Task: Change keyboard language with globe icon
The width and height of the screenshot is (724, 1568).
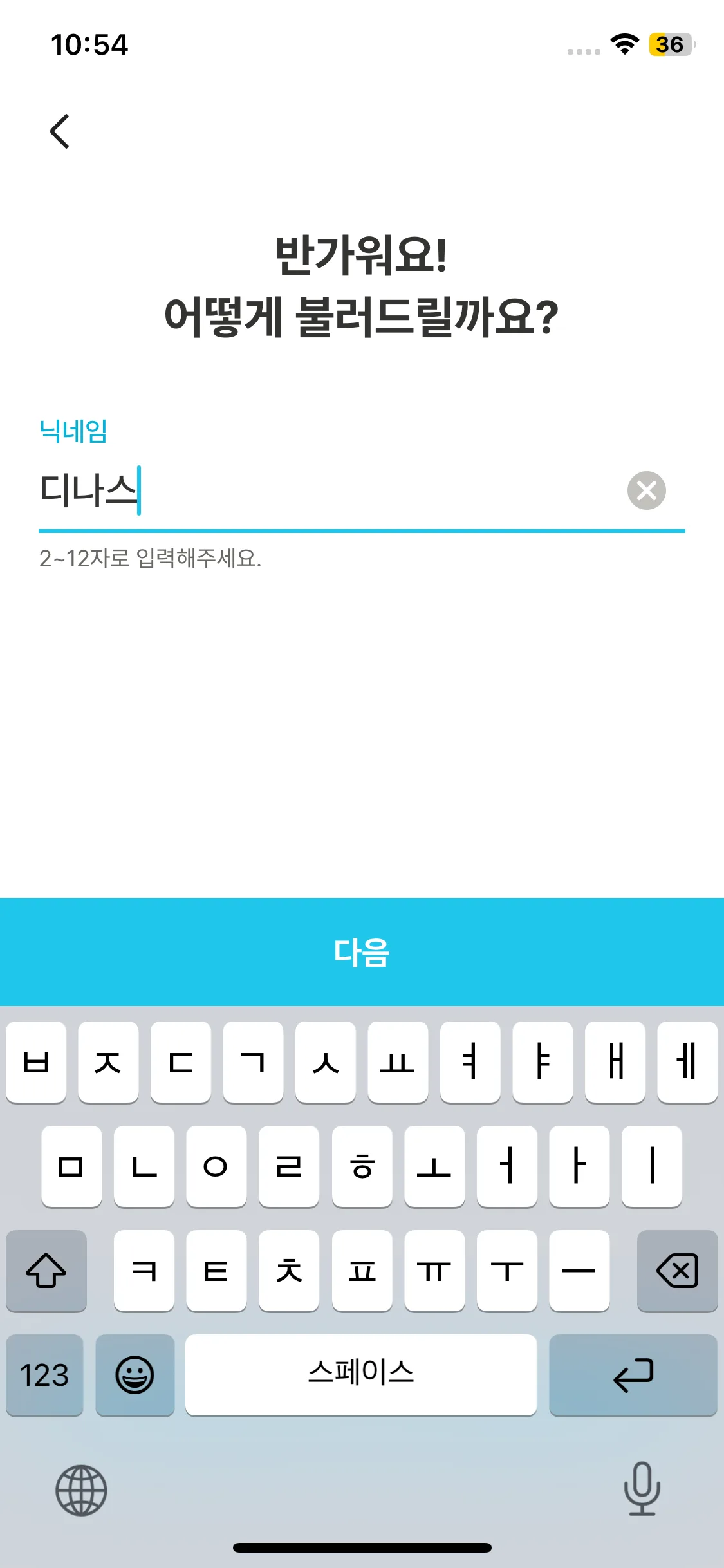Action: click(x=81, y=1490)
